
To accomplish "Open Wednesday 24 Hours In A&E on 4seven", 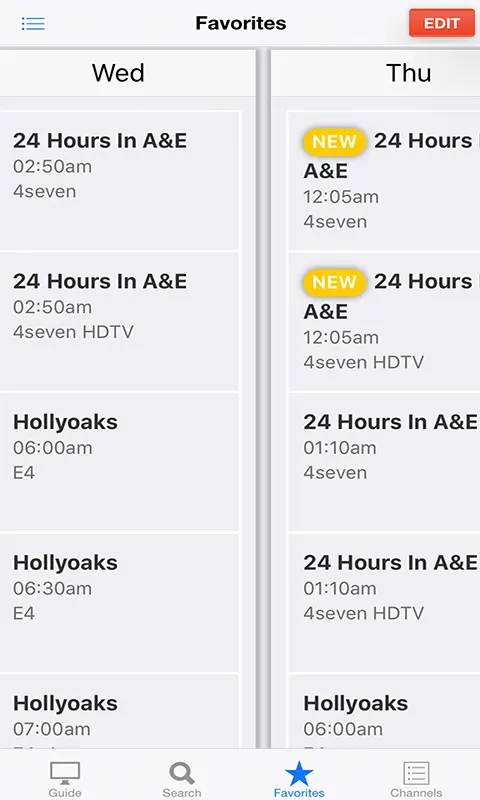I will pyautogui.click(x=119, y=181).
